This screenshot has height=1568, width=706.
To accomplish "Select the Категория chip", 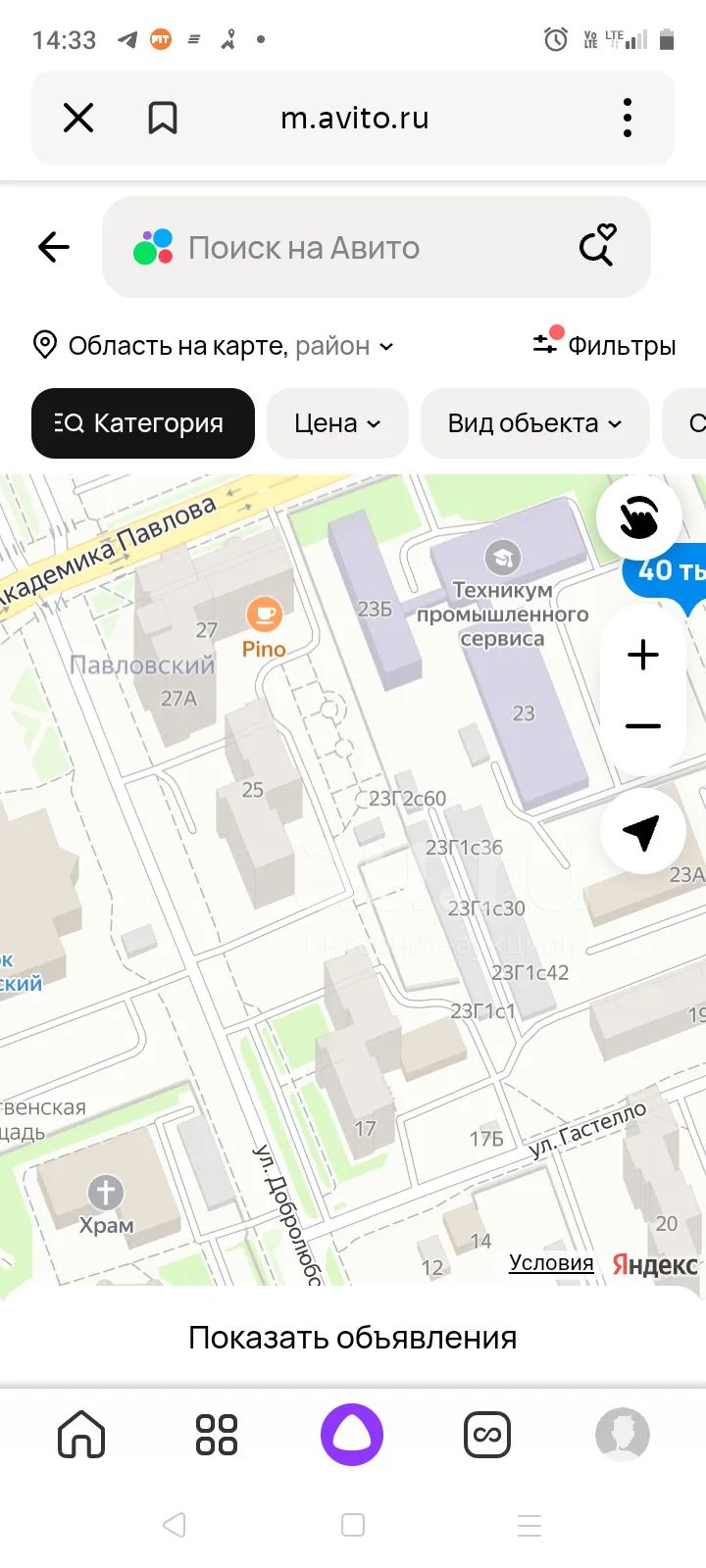I will tap(143, 423).
